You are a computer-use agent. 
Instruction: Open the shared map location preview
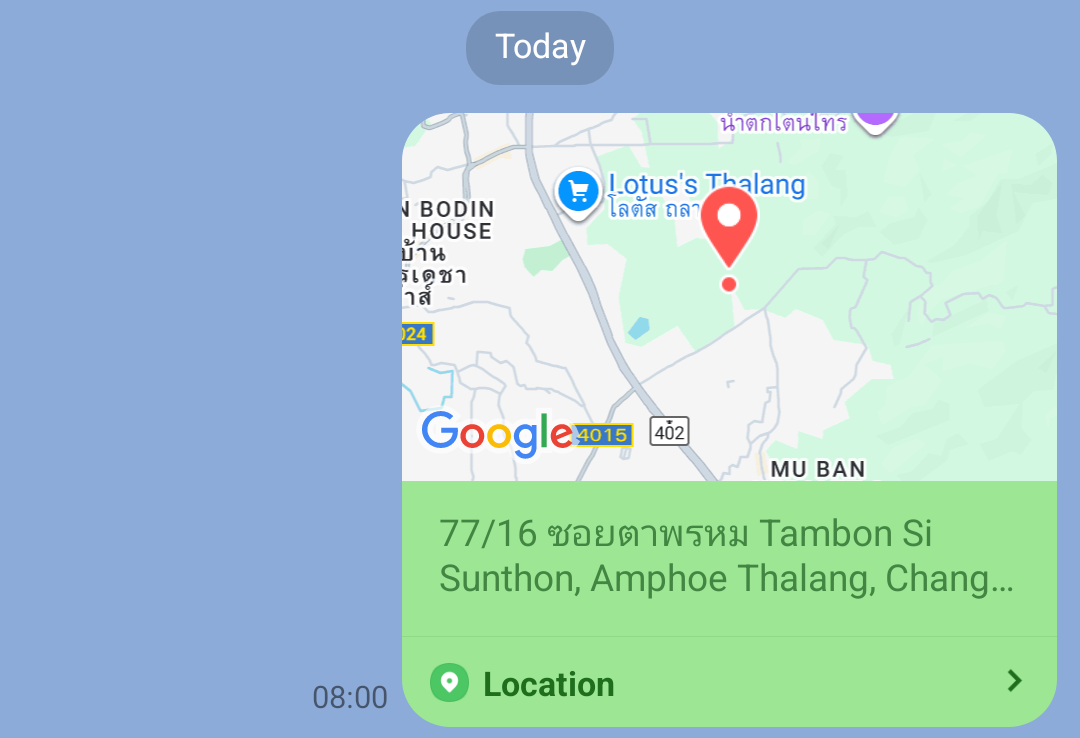(x=728, y=297)
